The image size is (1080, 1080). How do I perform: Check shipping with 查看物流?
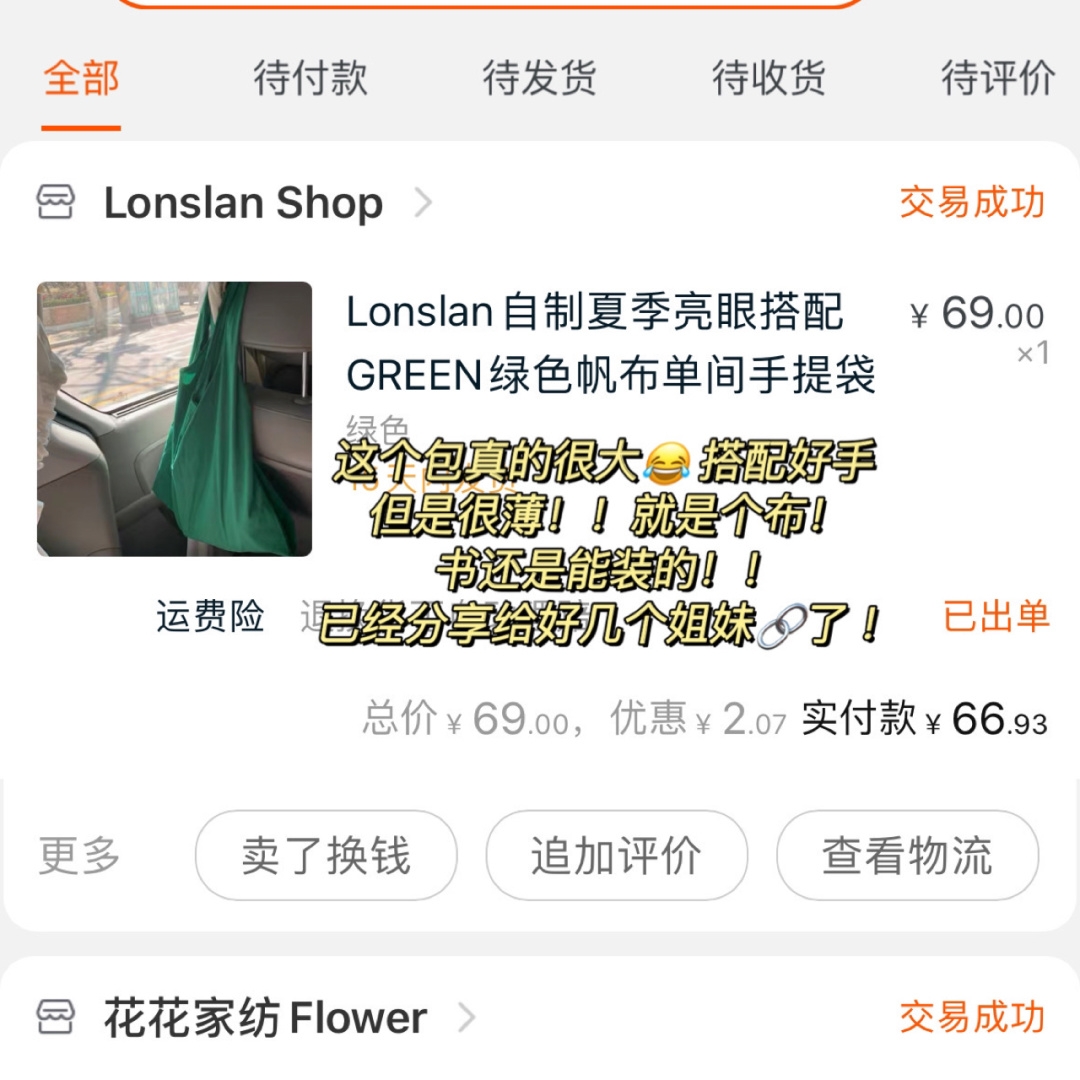[907, 856]
